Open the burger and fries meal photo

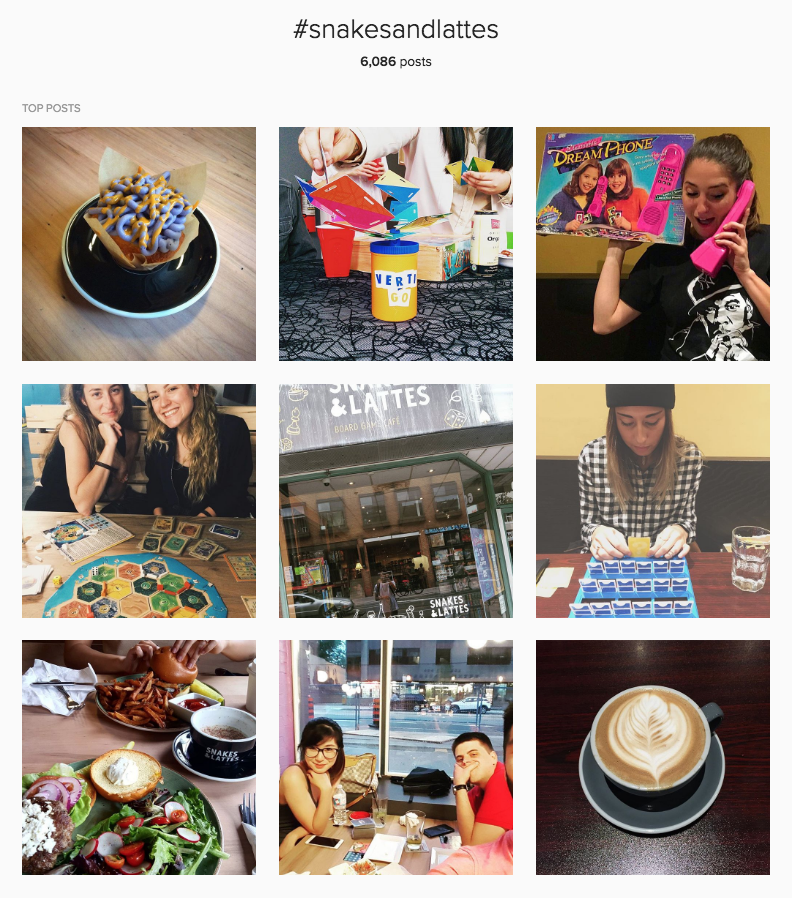pos(138,757)
